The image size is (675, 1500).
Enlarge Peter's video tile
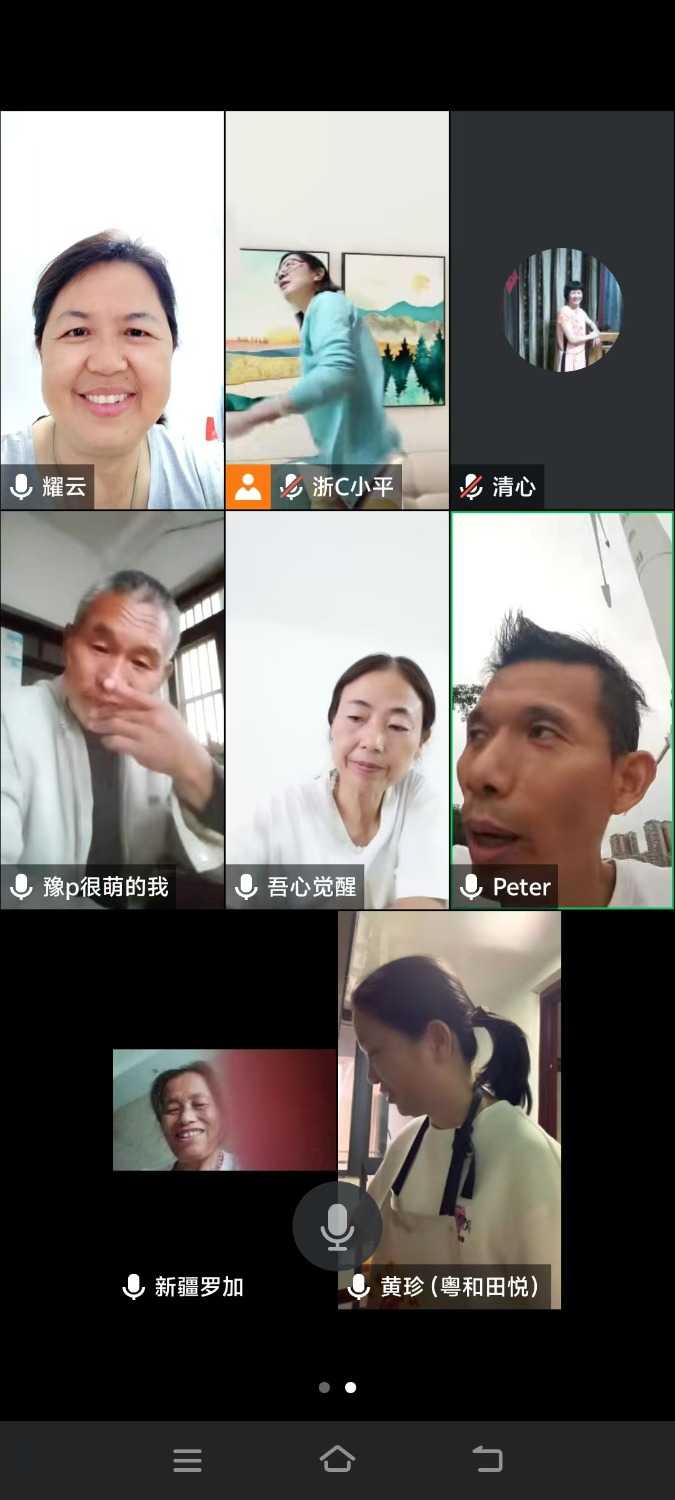point(562,710)
